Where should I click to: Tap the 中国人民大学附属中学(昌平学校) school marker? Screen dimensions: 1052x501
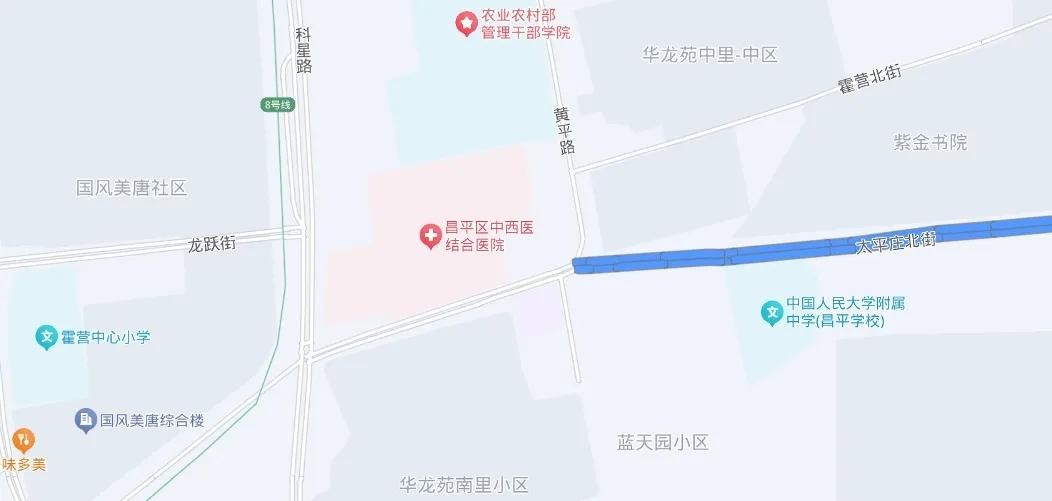[x=772, y=312]
